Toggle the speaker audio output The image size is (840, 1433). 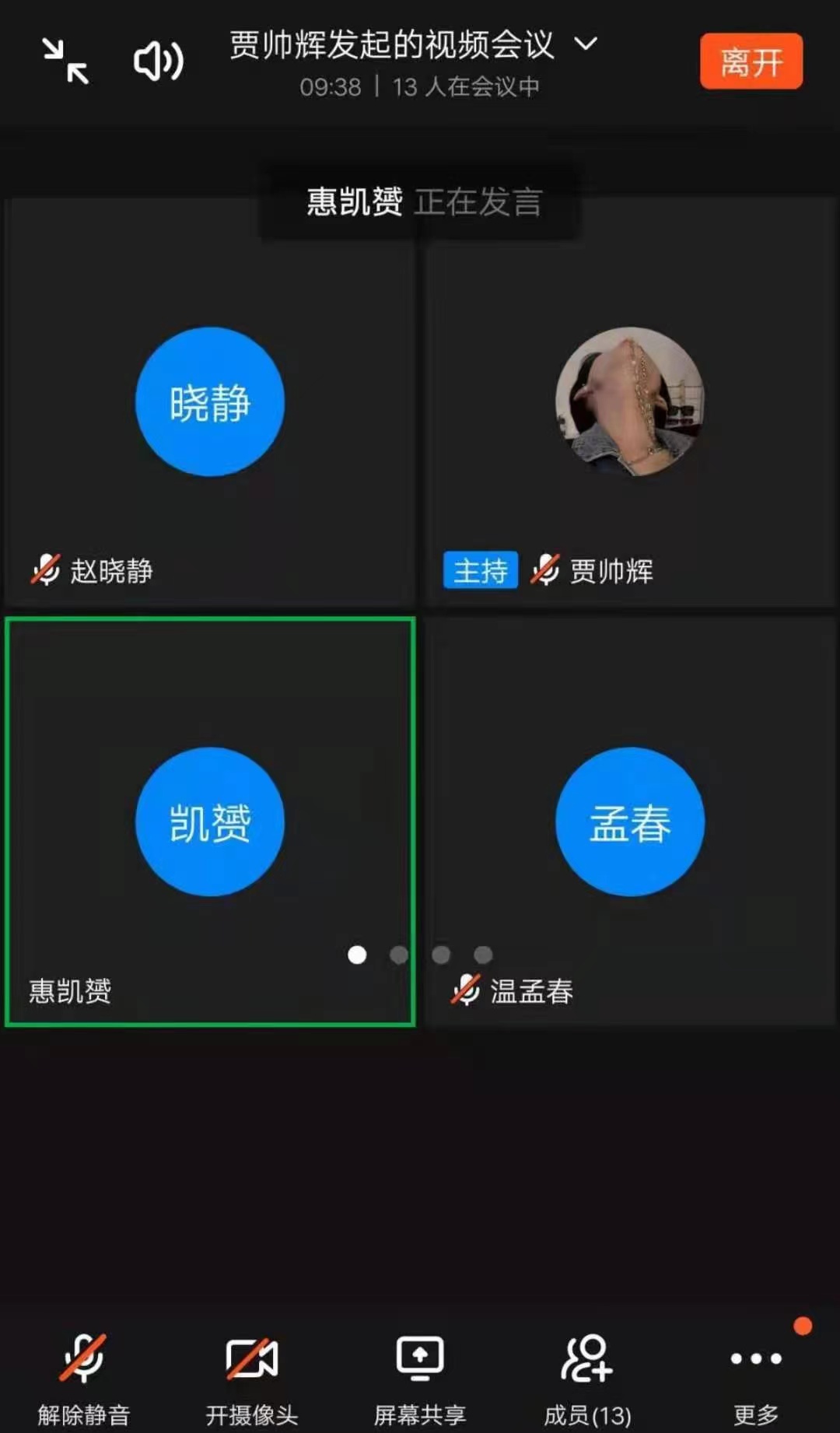click(159, 61)
